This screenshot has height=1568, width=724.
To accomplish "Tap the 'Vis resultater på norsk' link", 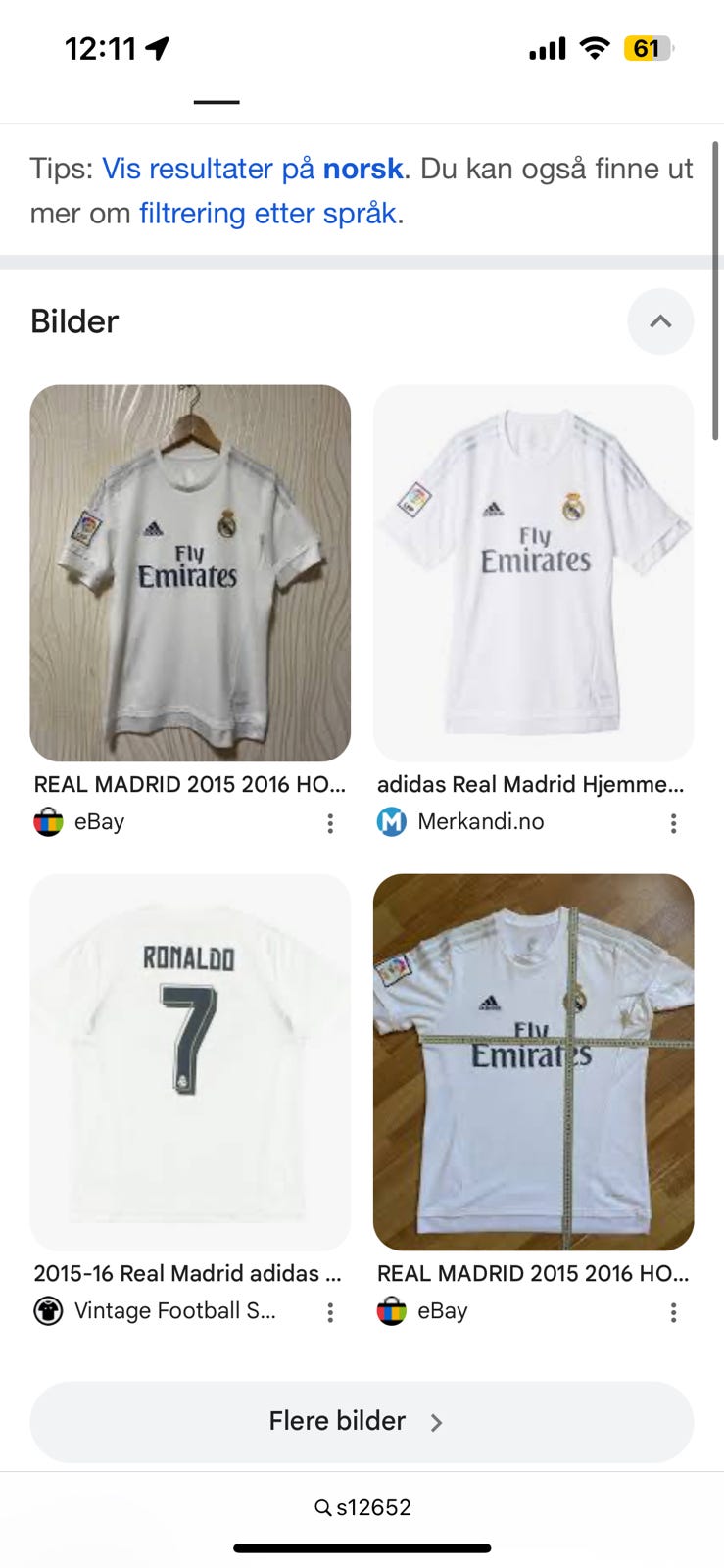I will coord(253,169).
